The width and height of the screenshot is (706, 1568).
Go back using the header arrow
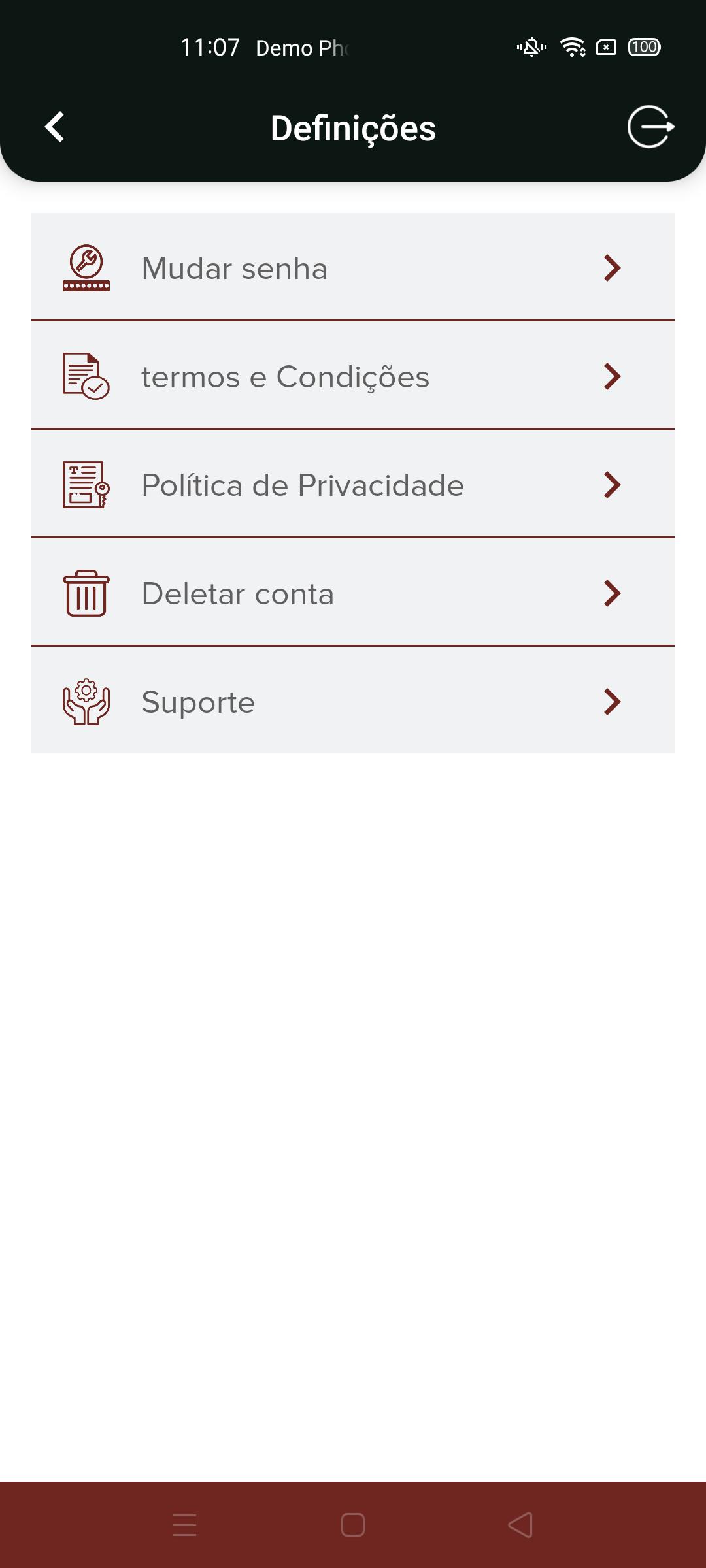[55, 127]
